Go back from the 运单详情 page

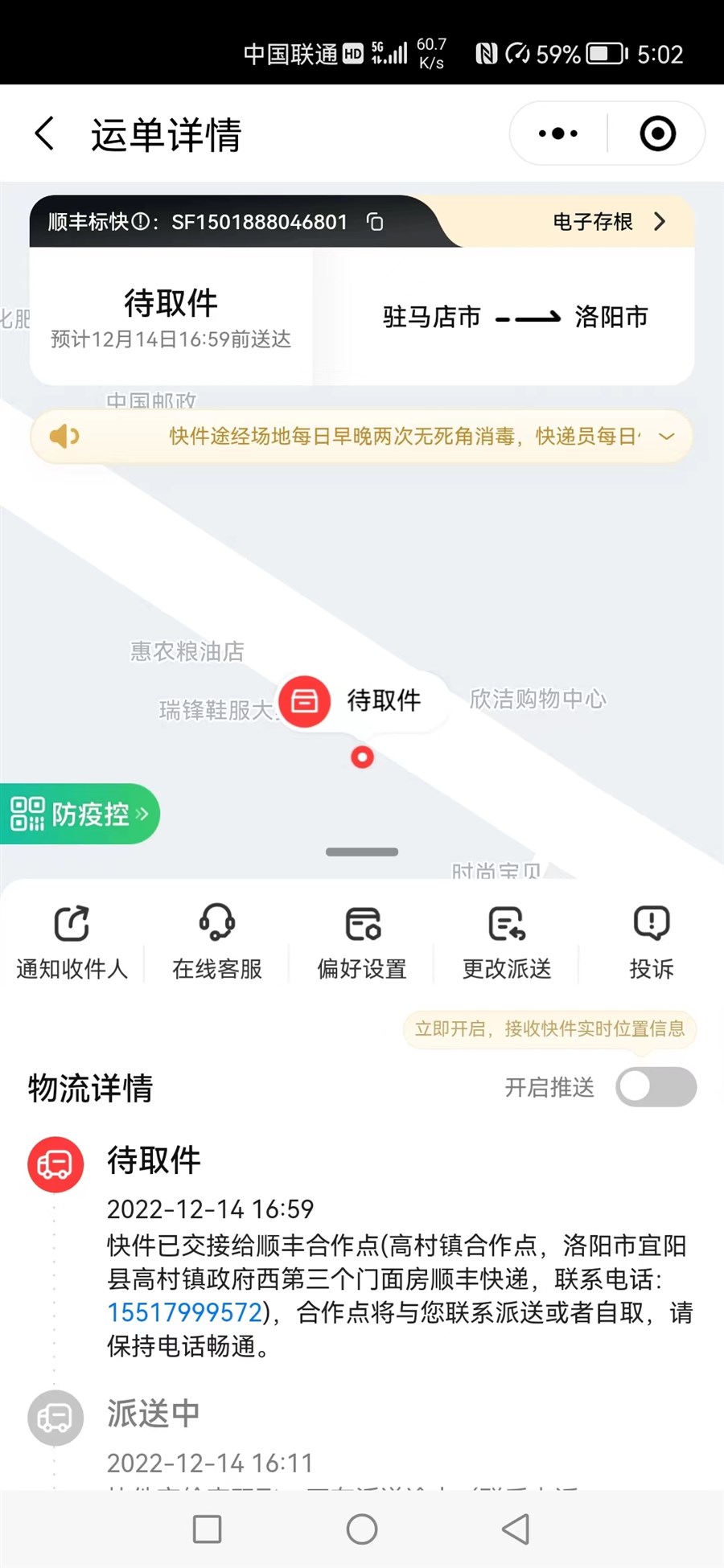point(44,133)
